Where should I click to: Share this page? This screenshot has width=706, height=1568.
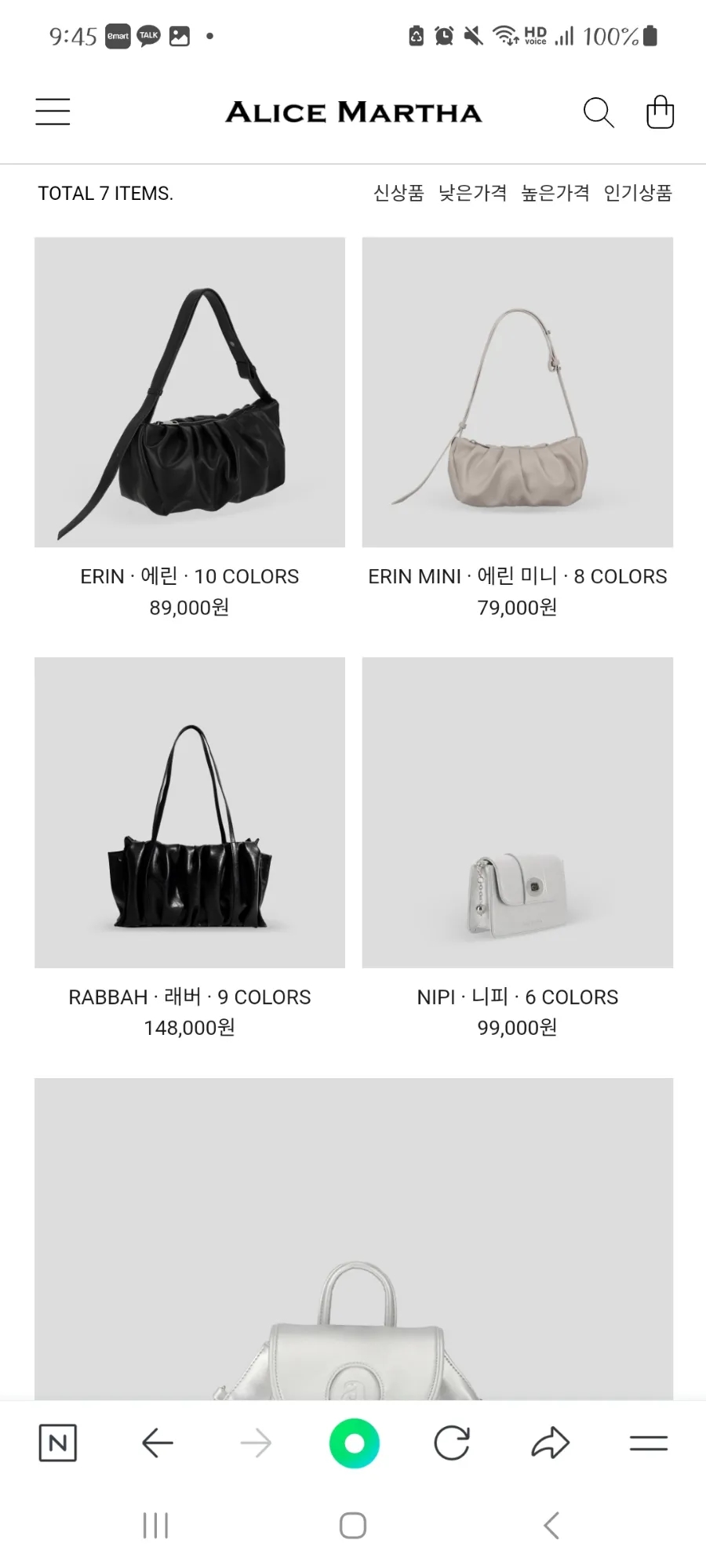click(550, 1443)
